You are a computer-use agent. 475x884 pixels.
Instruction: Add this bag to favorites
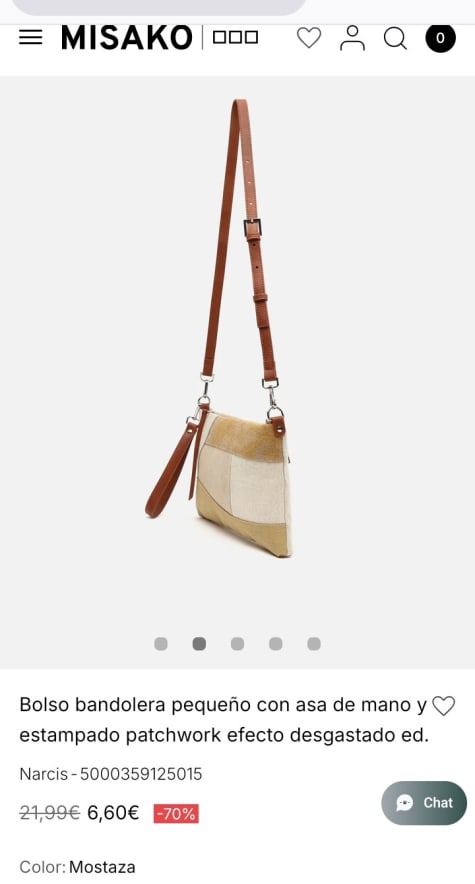(443, 705)
